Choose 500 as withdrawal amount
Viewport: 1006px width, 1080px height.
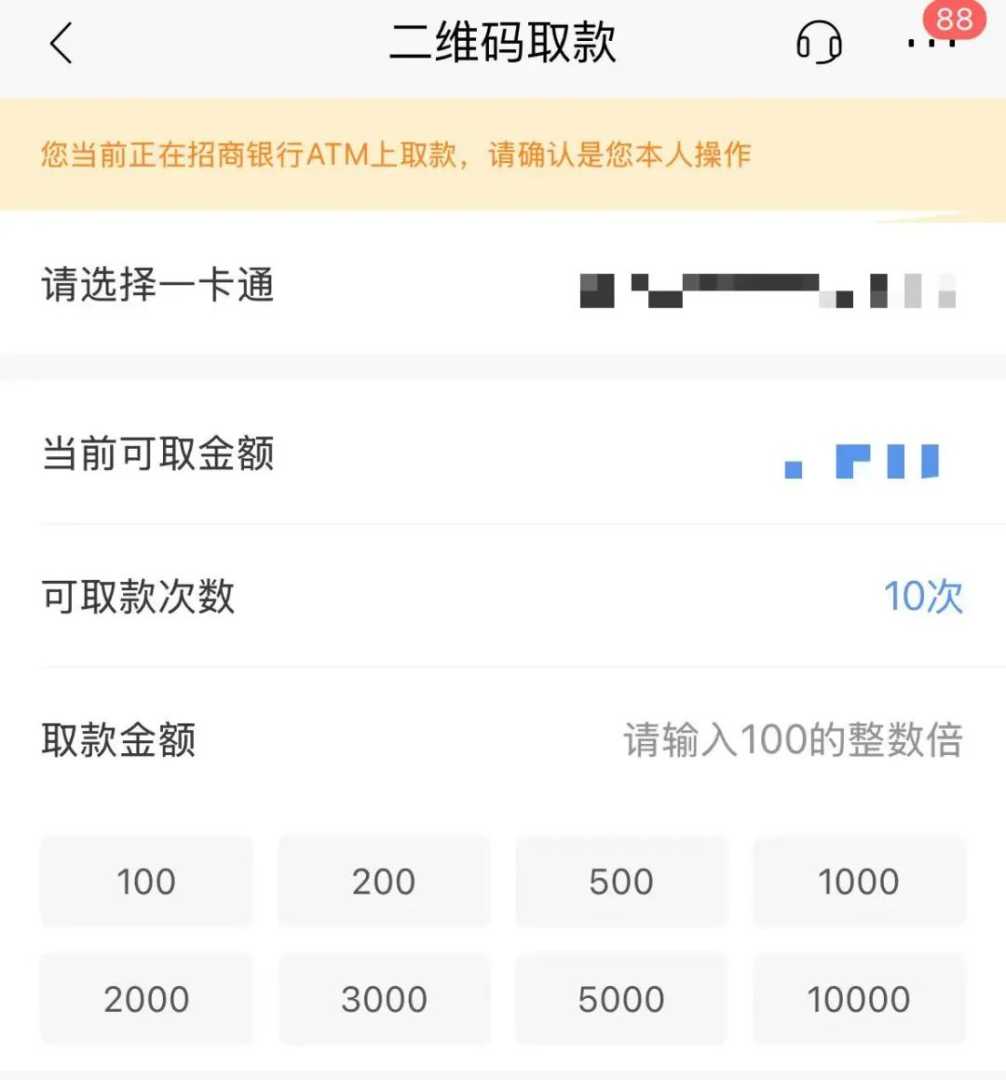tap(621, 882)
